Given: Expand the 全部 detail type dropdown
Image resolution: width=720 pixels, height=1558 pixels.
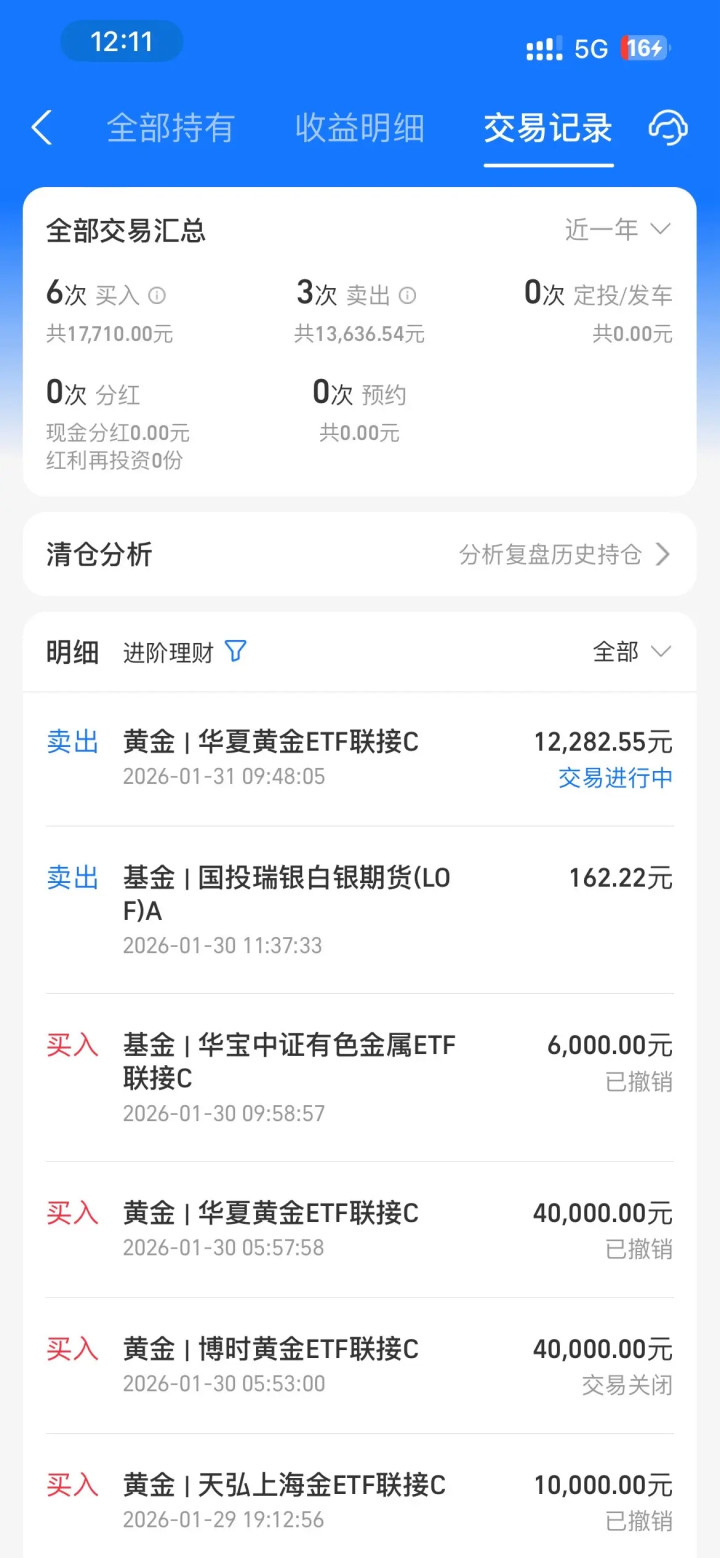Looking at the screenshot, I should tap(632, 652).
